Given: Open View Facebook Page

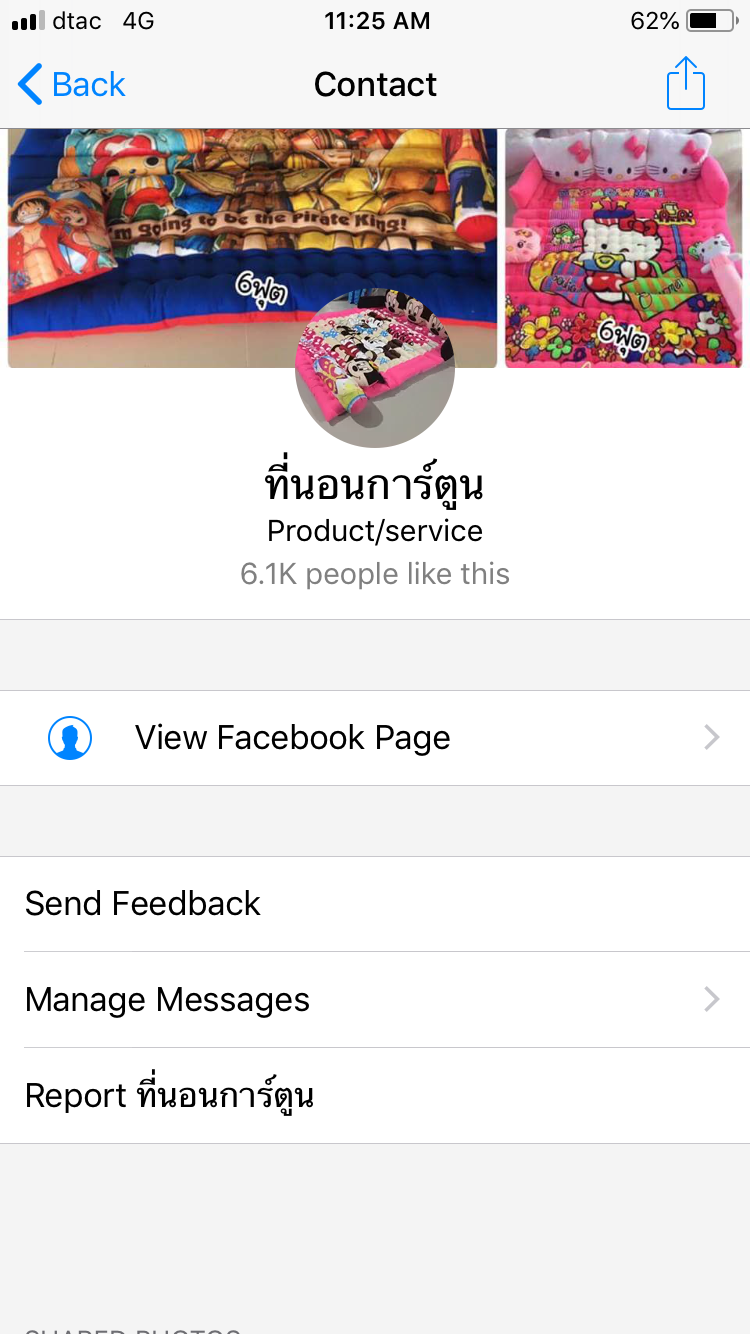Looking at the screenshot, I should pos(375,738).
